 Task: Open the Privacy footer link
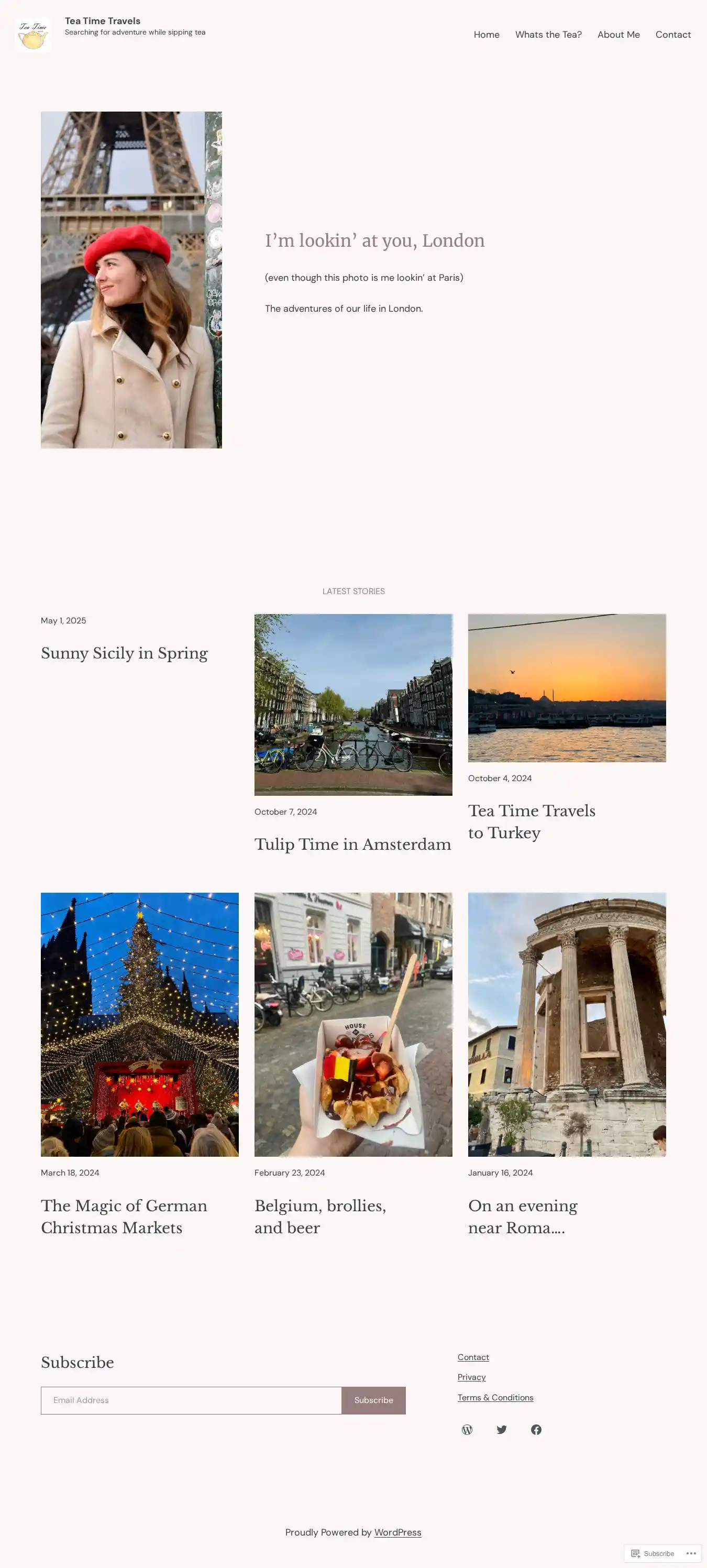pos(471,1377)
